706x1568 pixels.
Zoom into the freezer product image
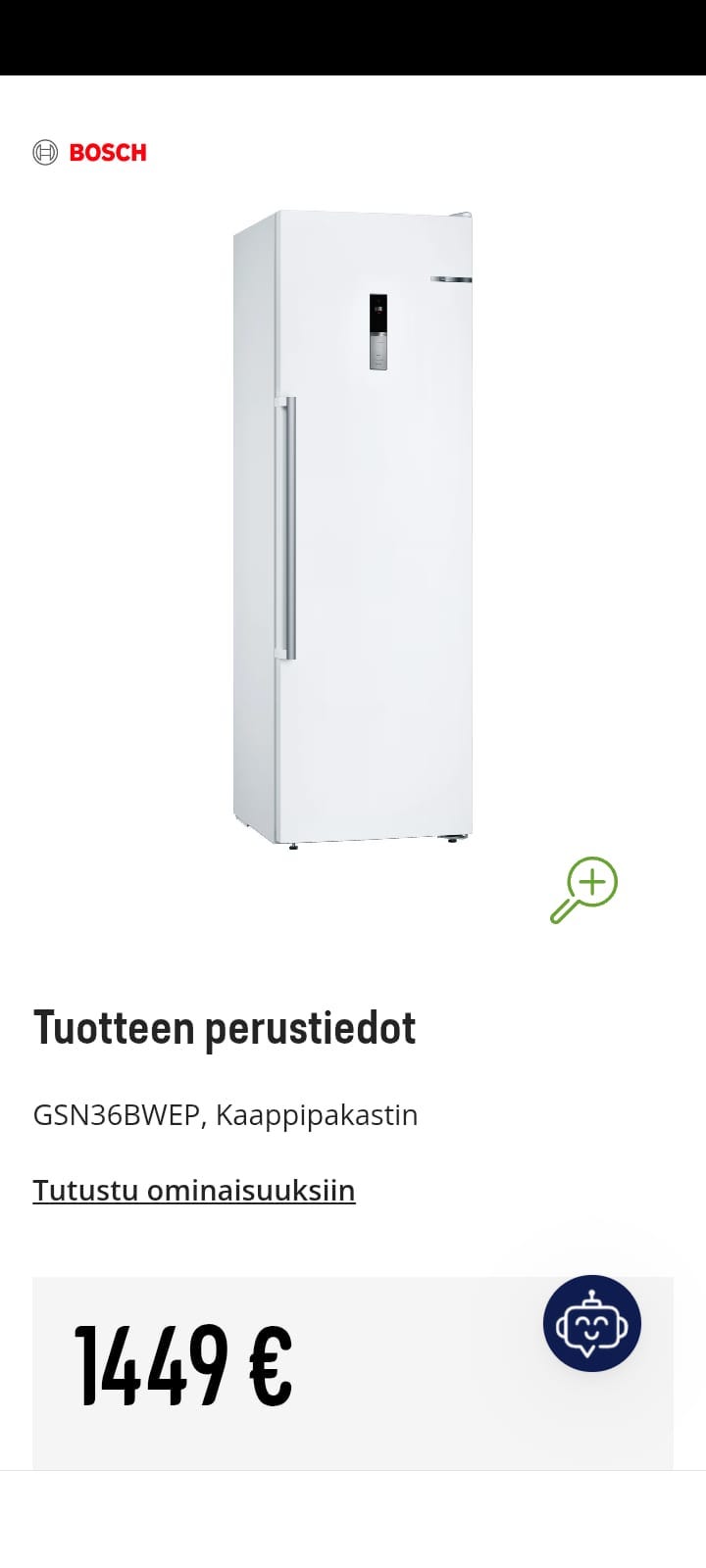point(584,890)
